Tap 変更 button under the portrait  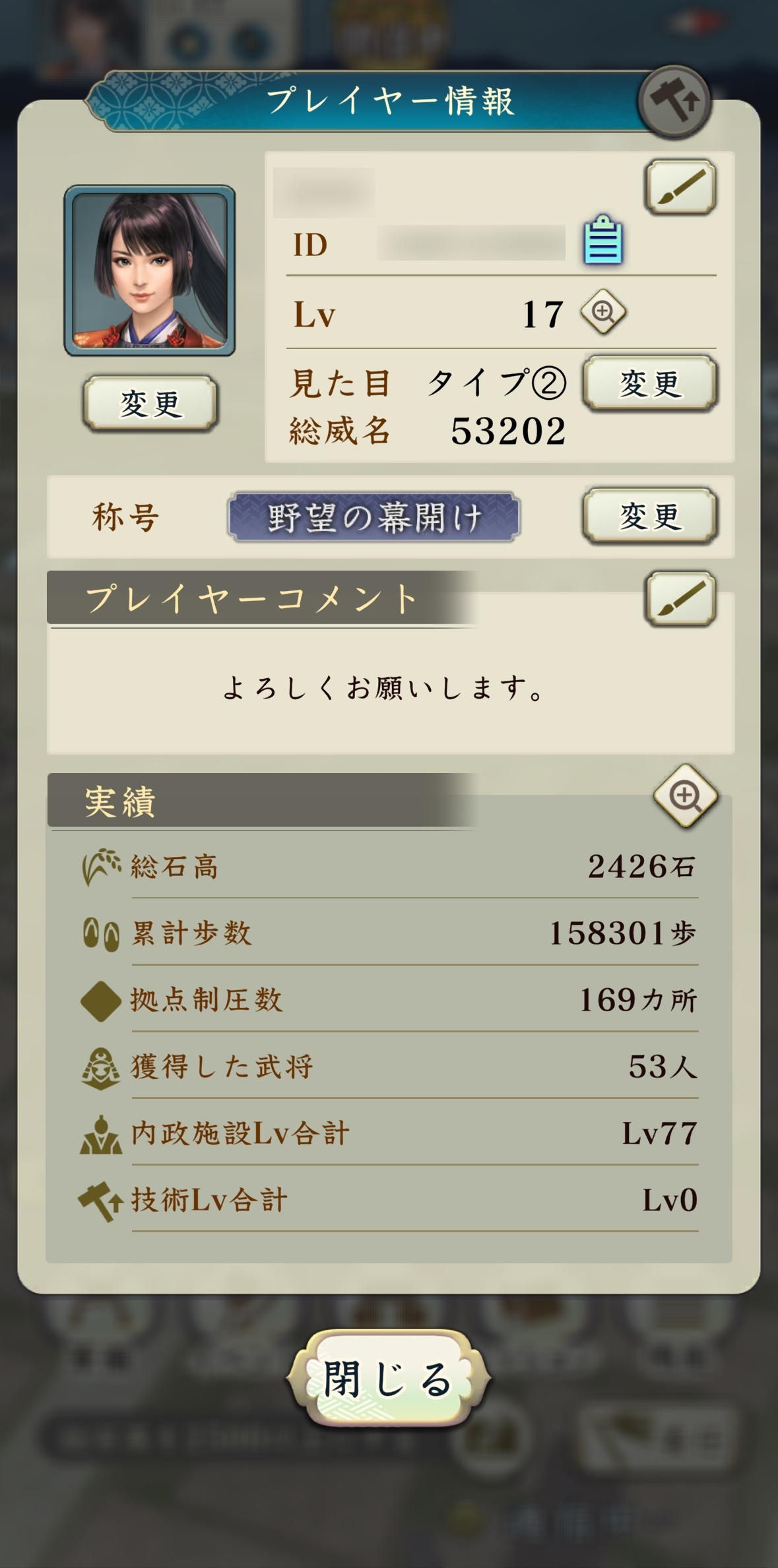150,403
